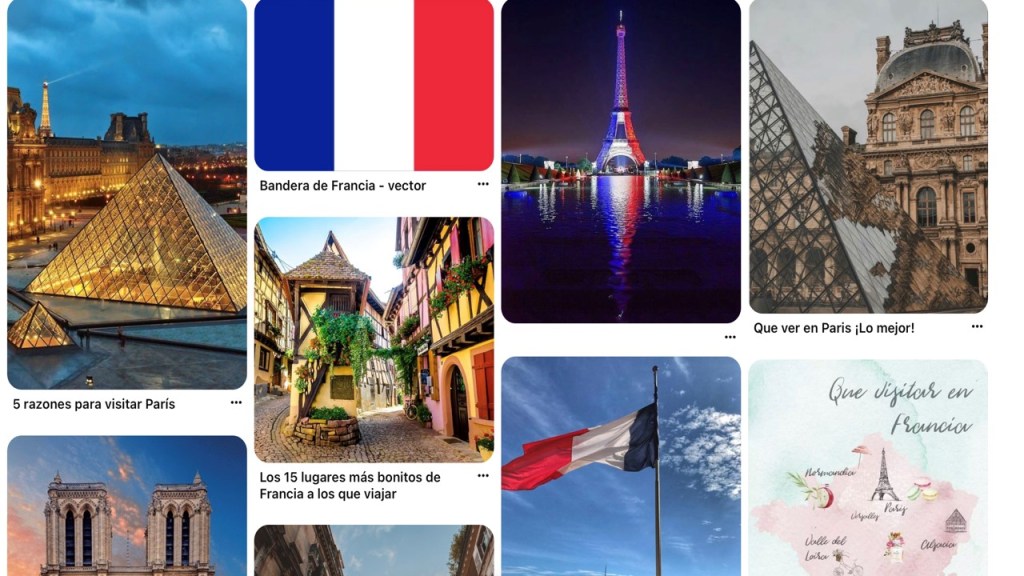The image size is (1024, 576).
Task: Open options for 'Que ver en Paris'
Action: click(x=977, y=327)
